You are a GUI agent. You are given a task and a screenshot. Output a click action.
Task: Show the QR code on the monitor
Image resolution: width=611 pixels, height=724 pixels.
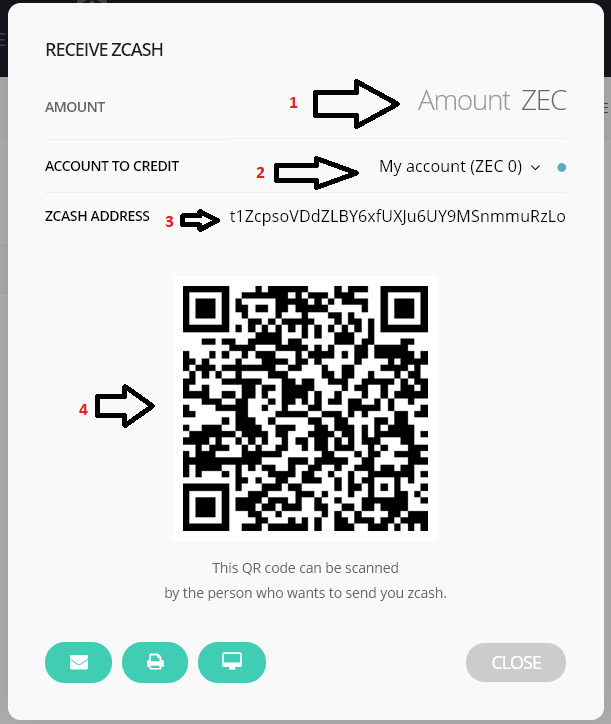pyautogui.click(x=232, y=661)
